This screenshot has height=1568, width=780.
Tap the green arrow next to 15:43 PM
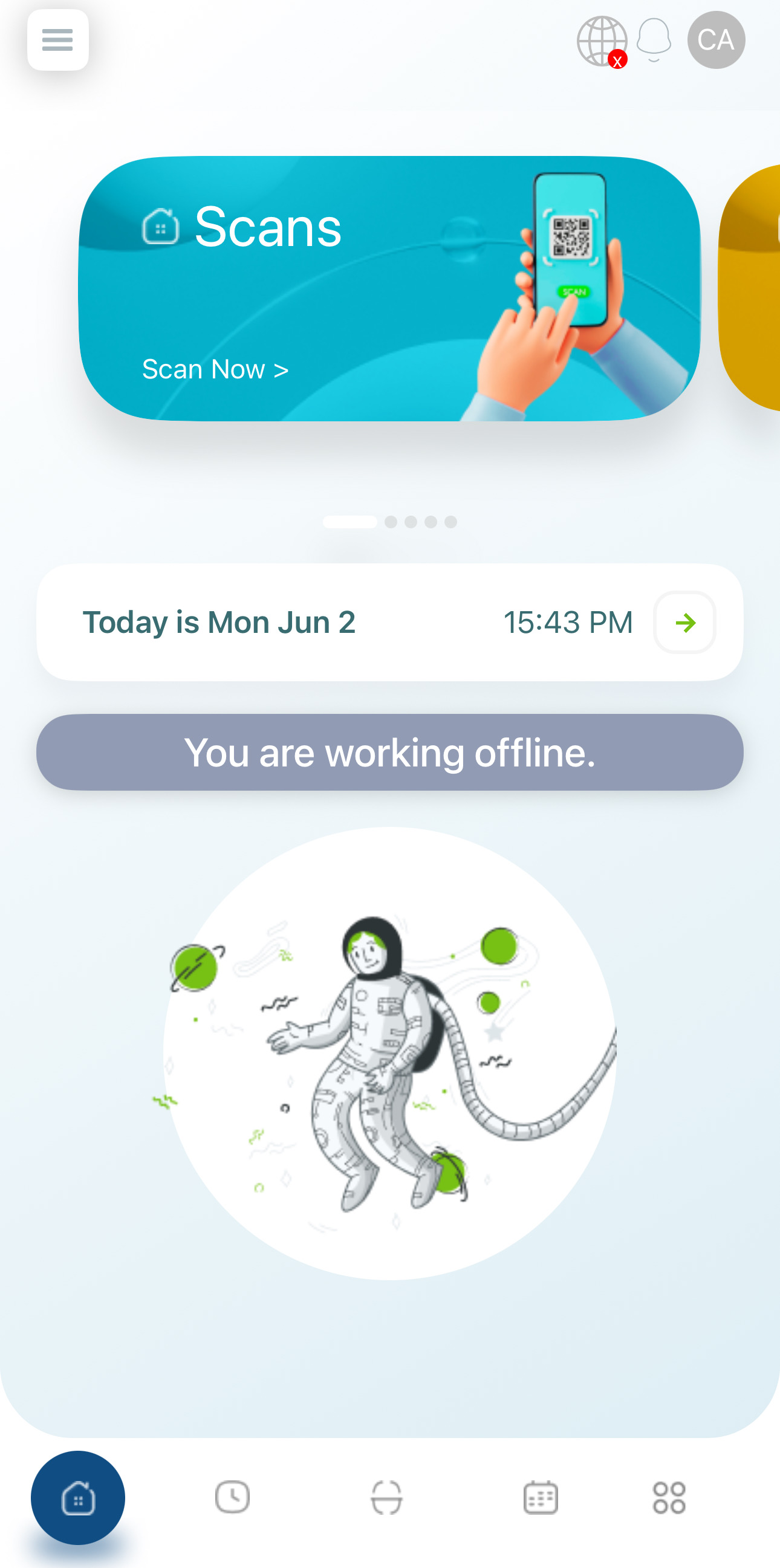coord(684,623)
